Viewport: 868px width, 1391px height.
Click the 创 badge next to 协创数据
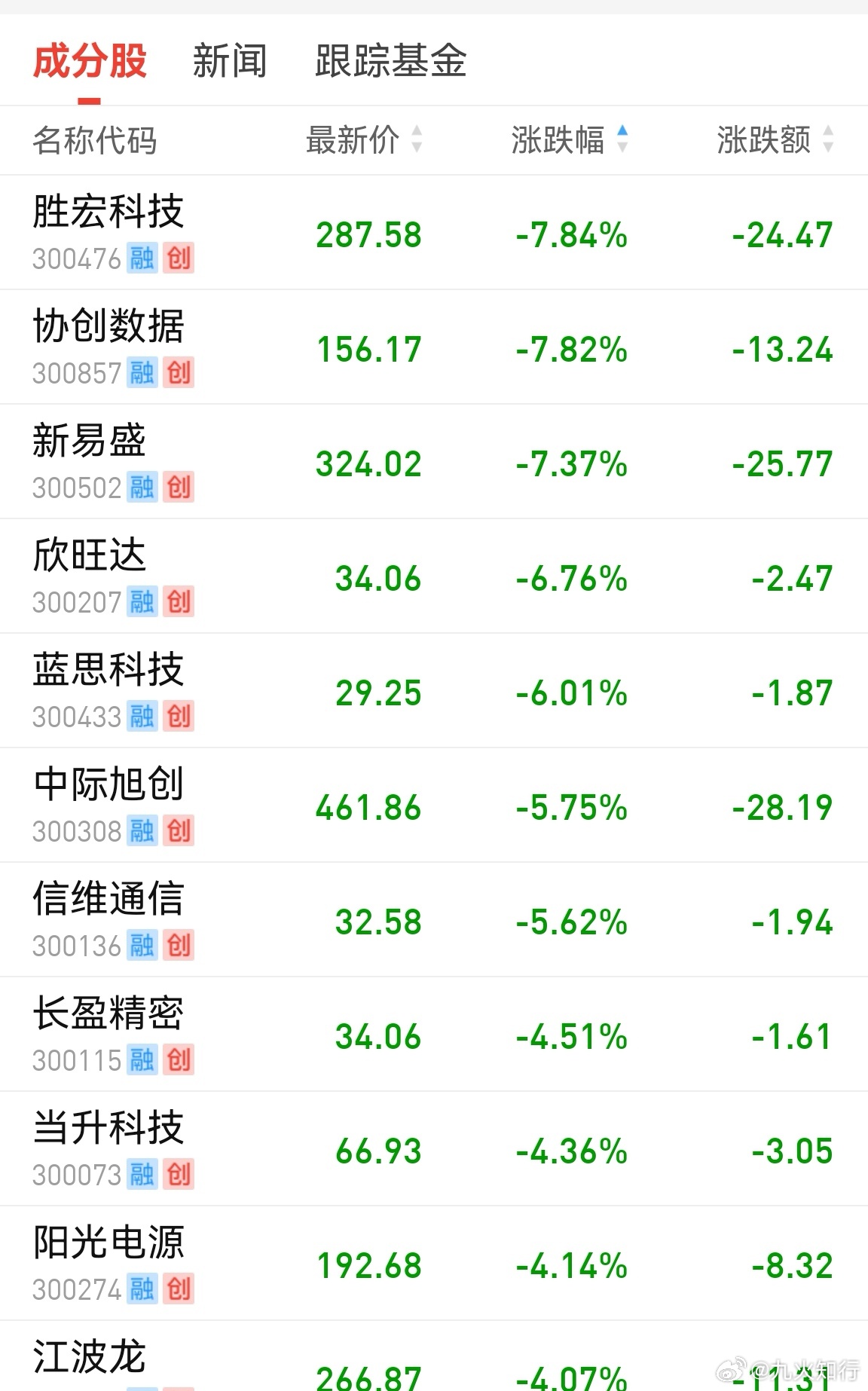tap(181, 372)
